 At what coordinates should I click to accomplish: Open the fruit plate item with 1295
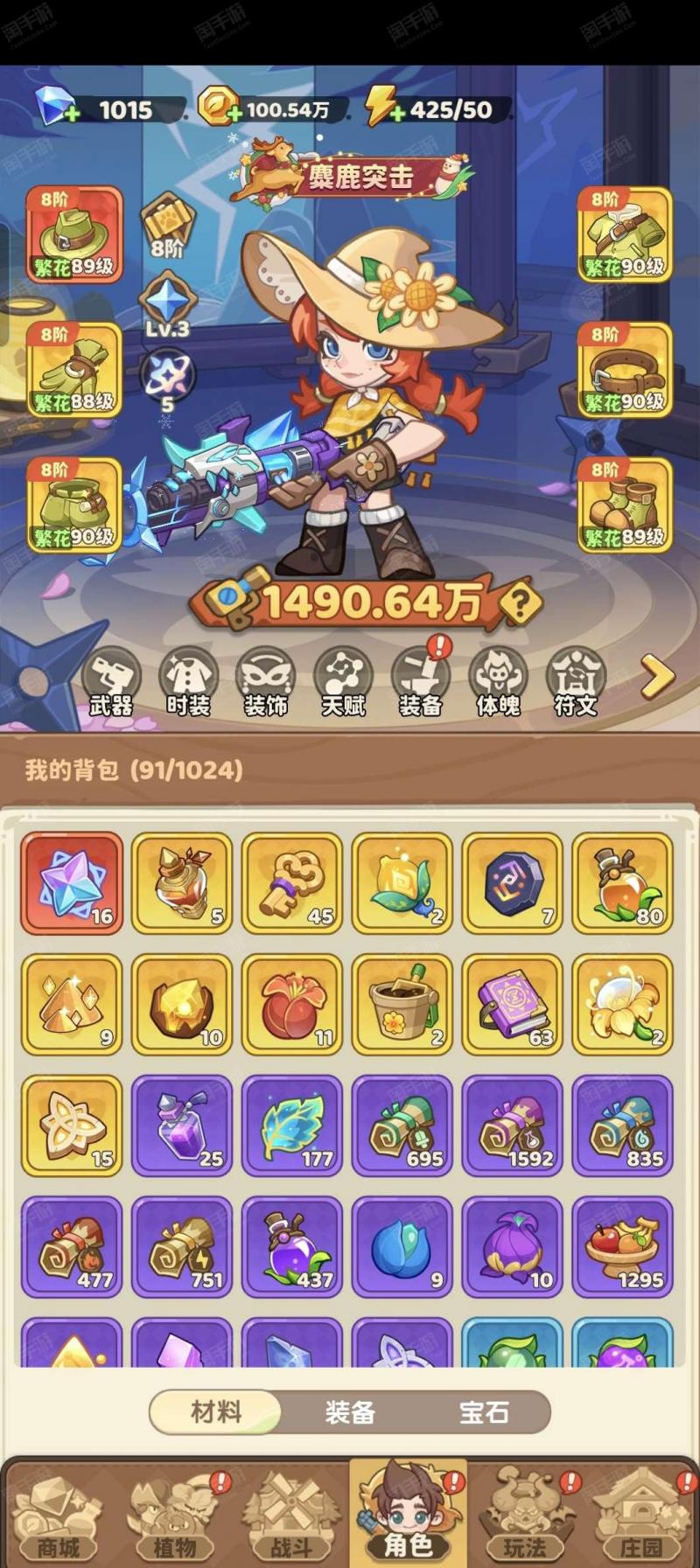point(622,1246)
